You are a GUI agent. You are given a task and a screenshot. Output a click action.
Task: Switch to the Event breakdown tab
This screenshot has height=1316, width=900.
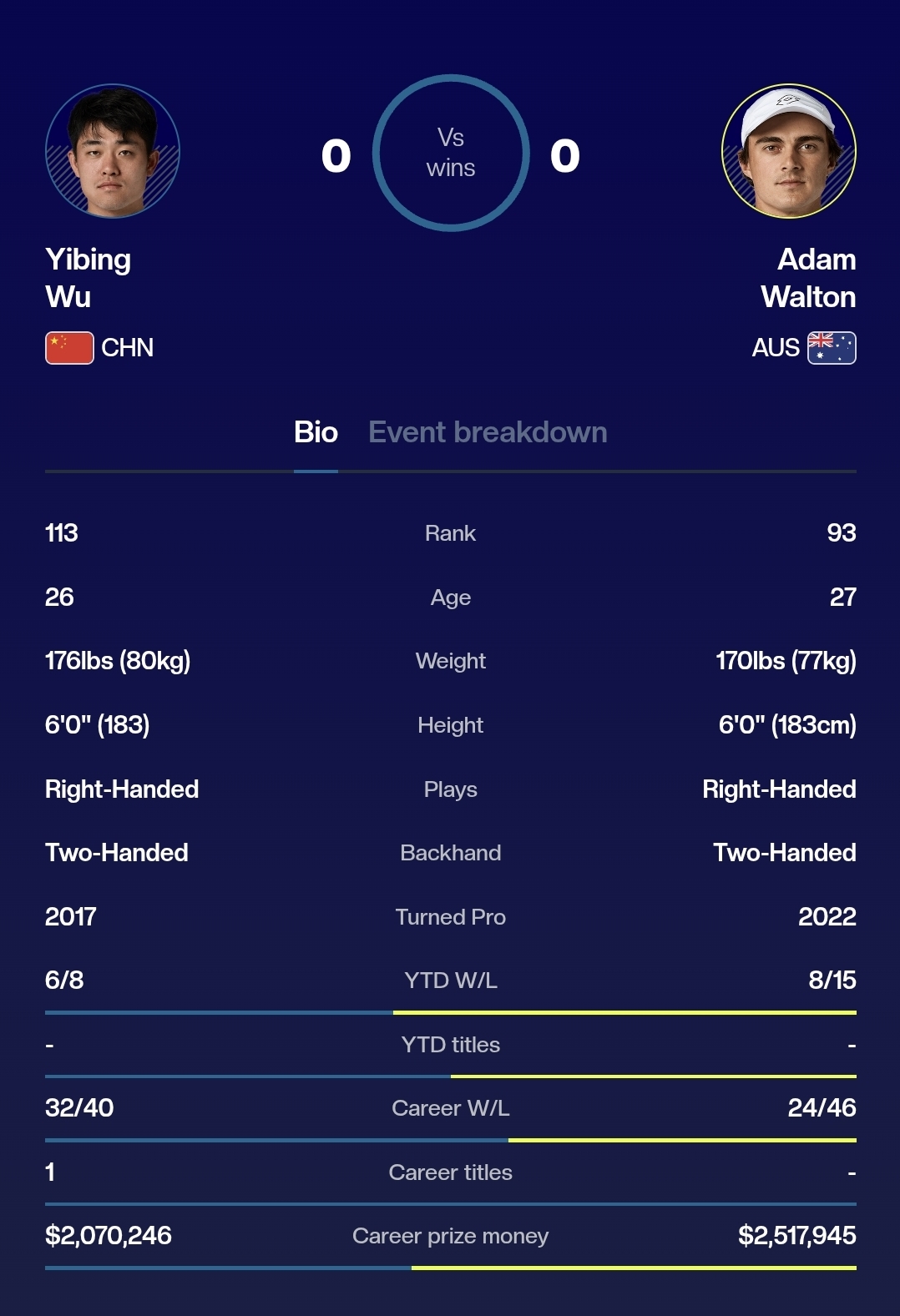[488, 432]
